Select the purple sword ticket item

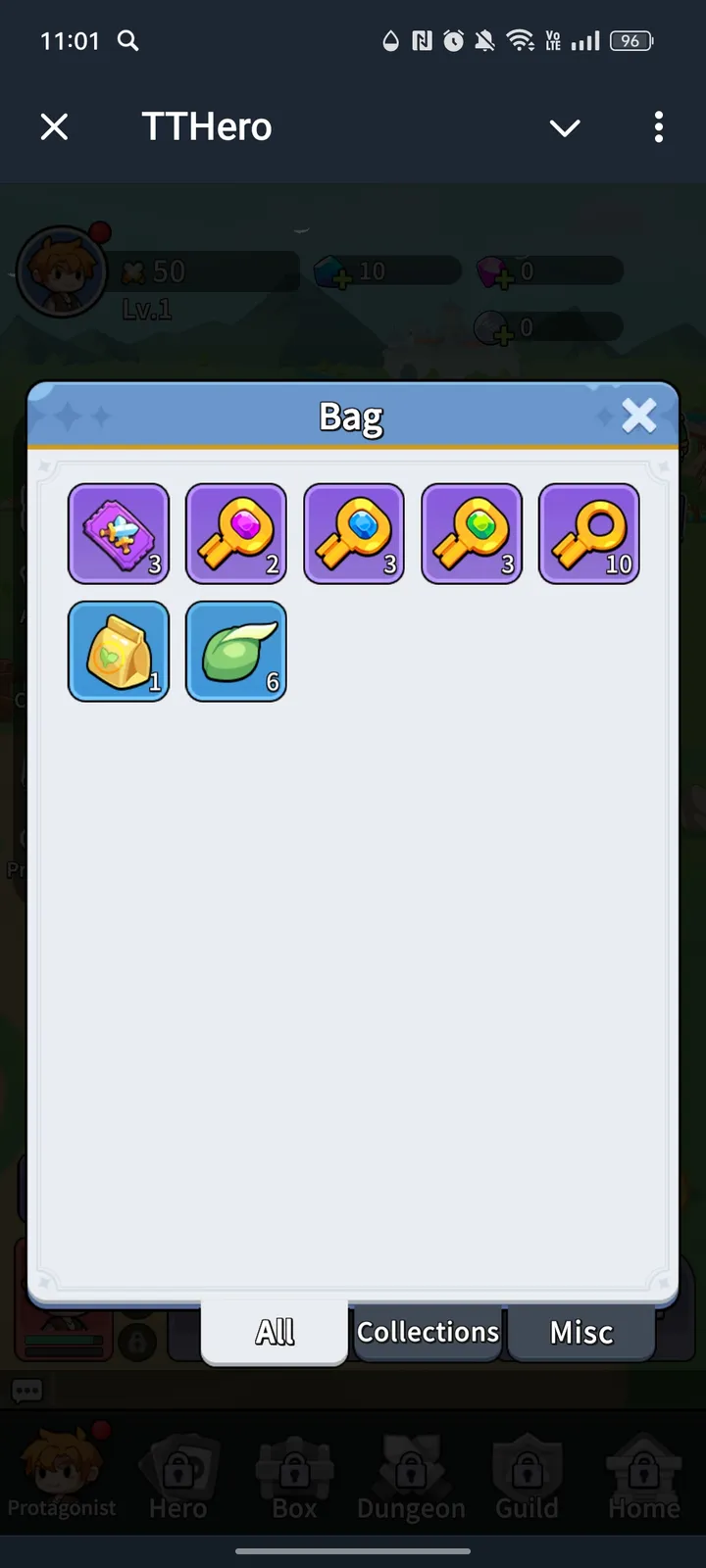pyautogui.click(x=119, y=534)
